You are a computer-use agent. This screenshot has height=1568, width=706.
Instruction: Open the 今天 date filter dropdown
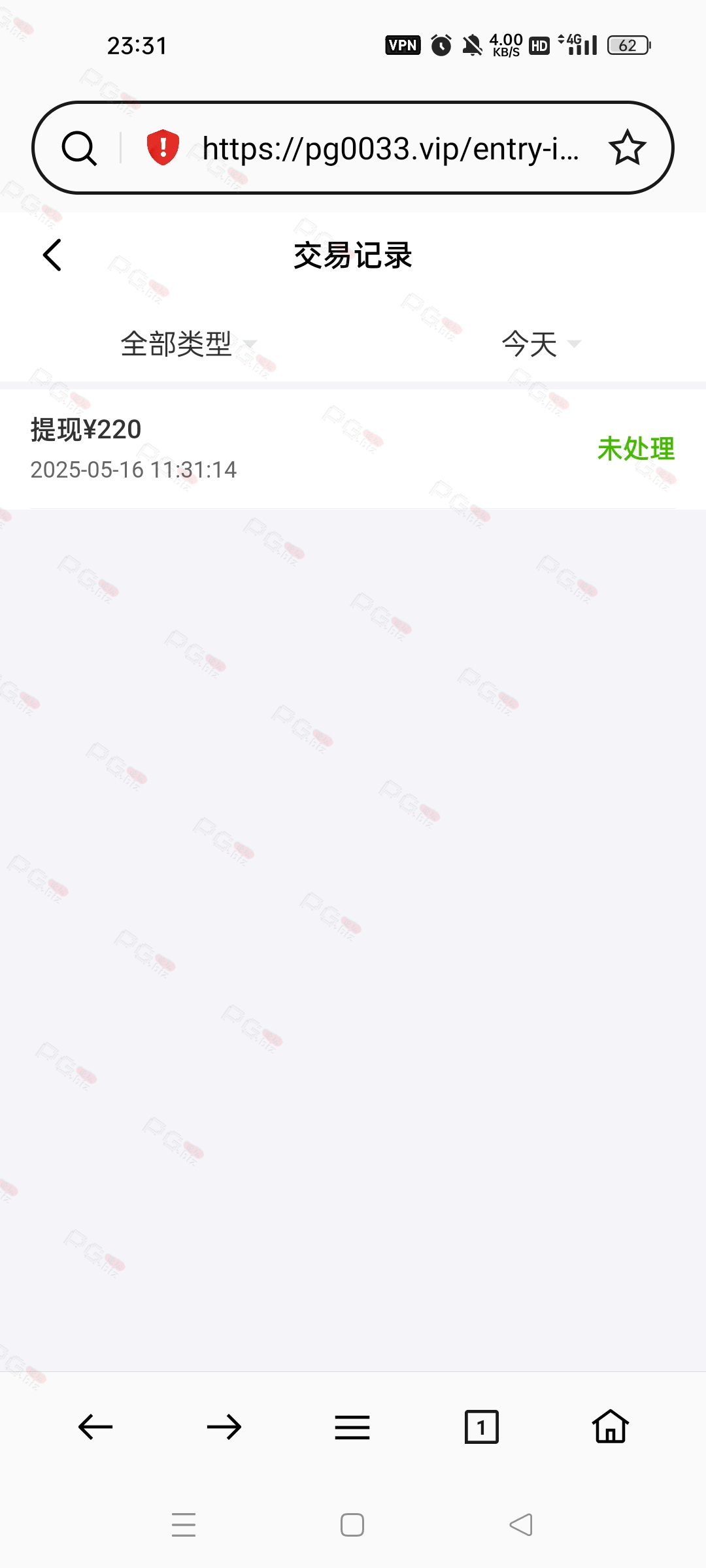coord(541,344)
